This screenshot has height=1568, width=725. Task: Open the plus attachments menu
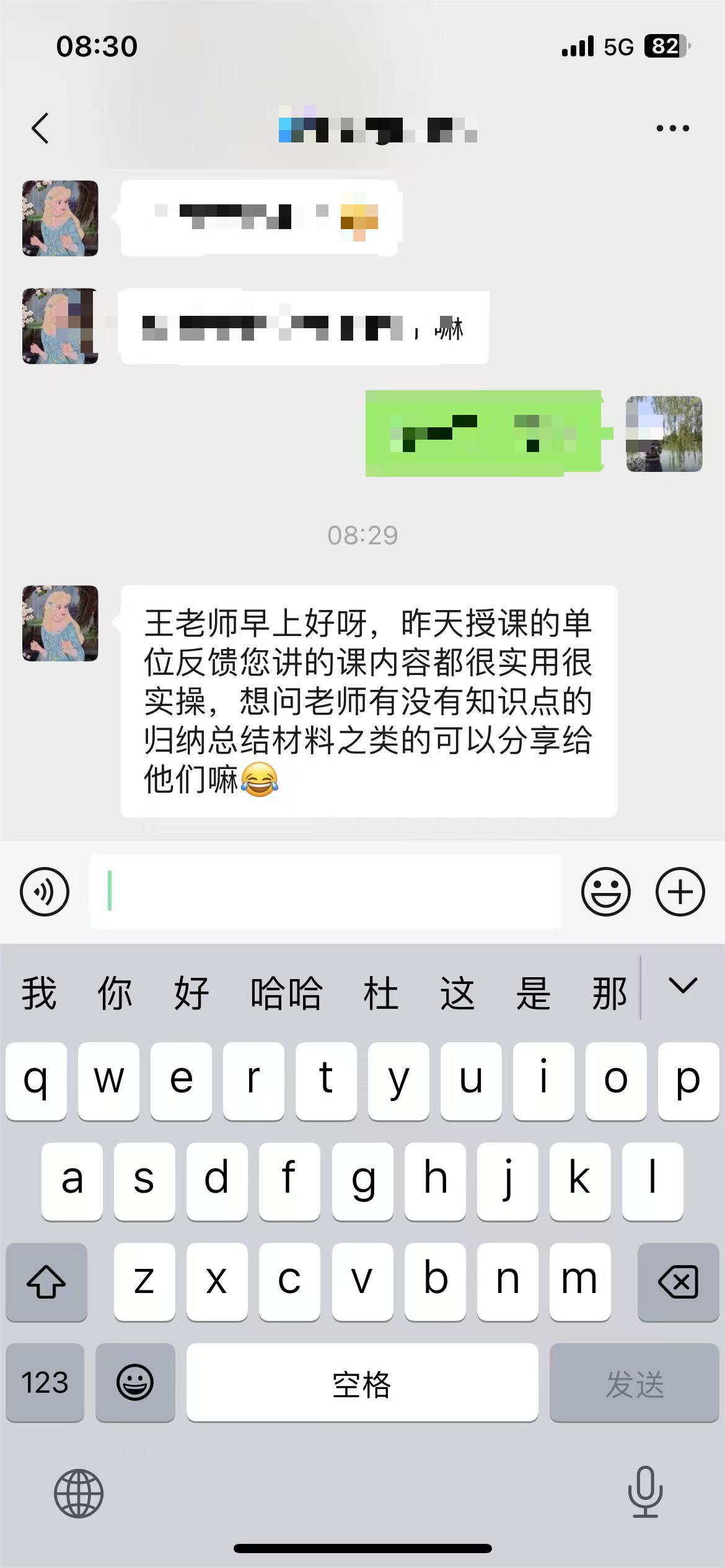point(680,892)
